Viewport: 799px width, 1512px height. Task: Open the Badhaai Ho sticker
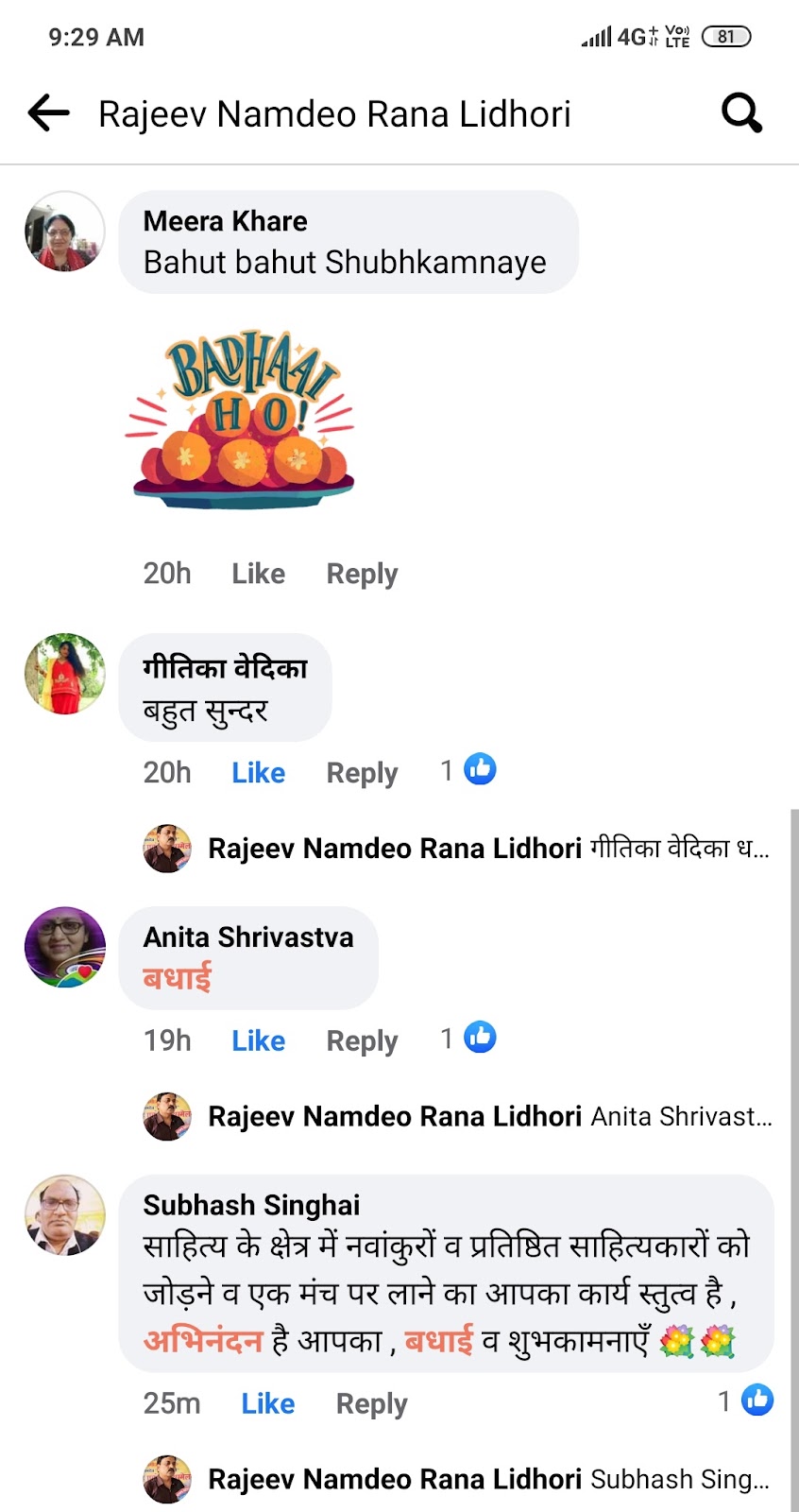coord(241,421)
